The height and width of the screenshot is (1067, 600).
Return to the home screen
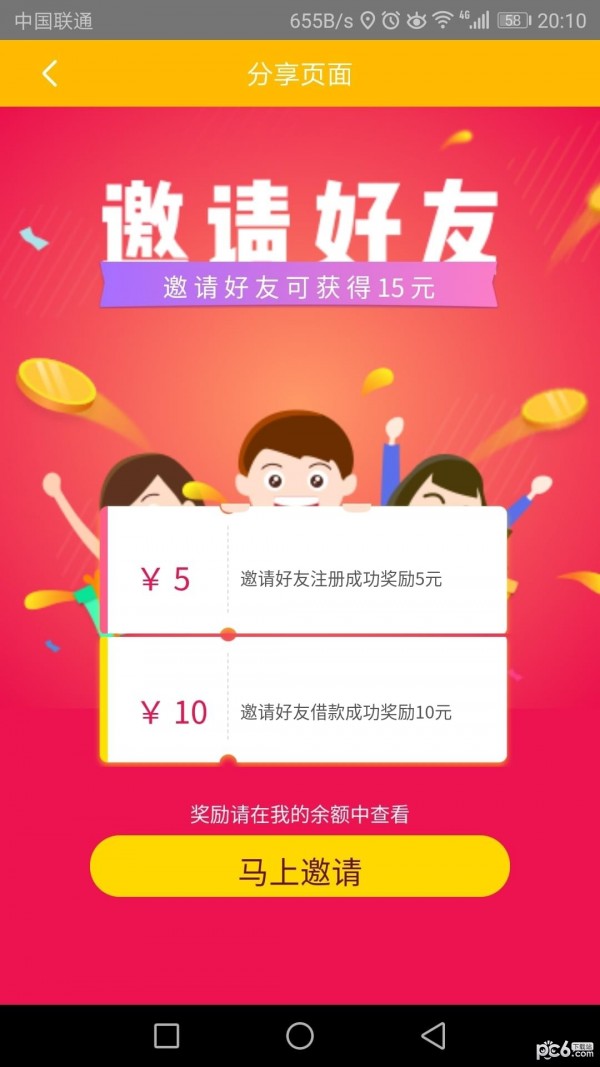pyautogui.click(x=300, y=1036)
